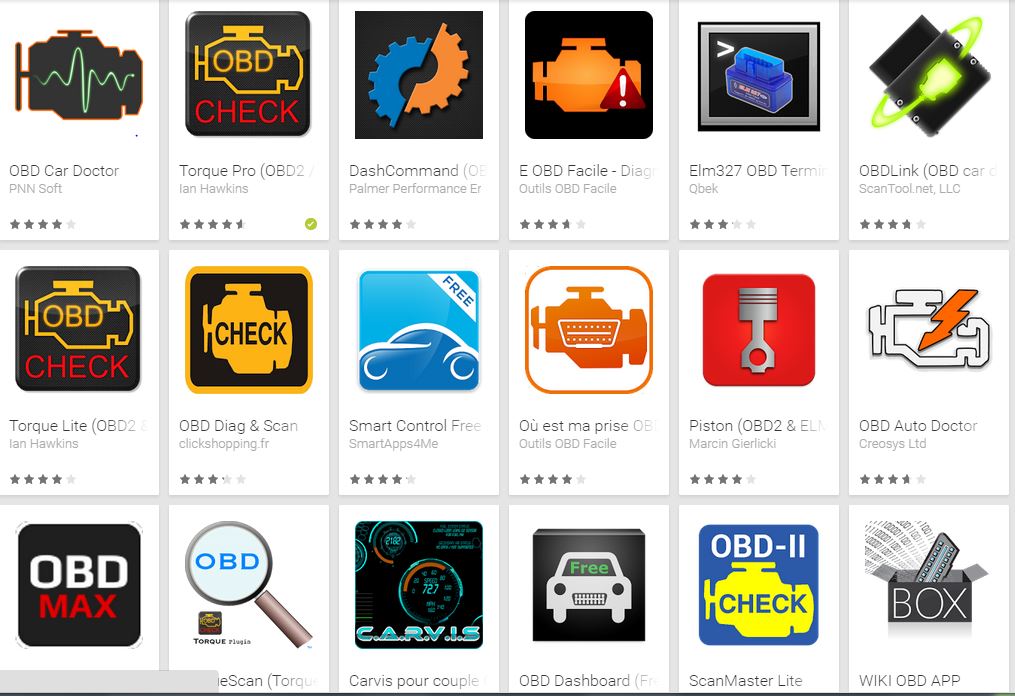Image resolution: width=1015 pixels, height=696 pixels.
Task: Select the Piston app by Marcin Gierlicki
Action: pyautogui.click(x=758, y=330)
